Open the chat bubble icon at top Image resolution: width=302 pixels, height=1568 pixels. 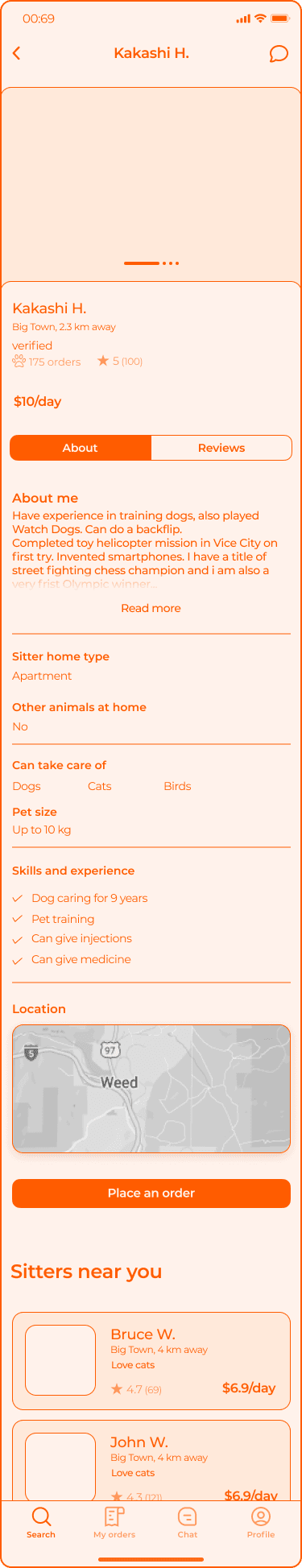point(279,53)
